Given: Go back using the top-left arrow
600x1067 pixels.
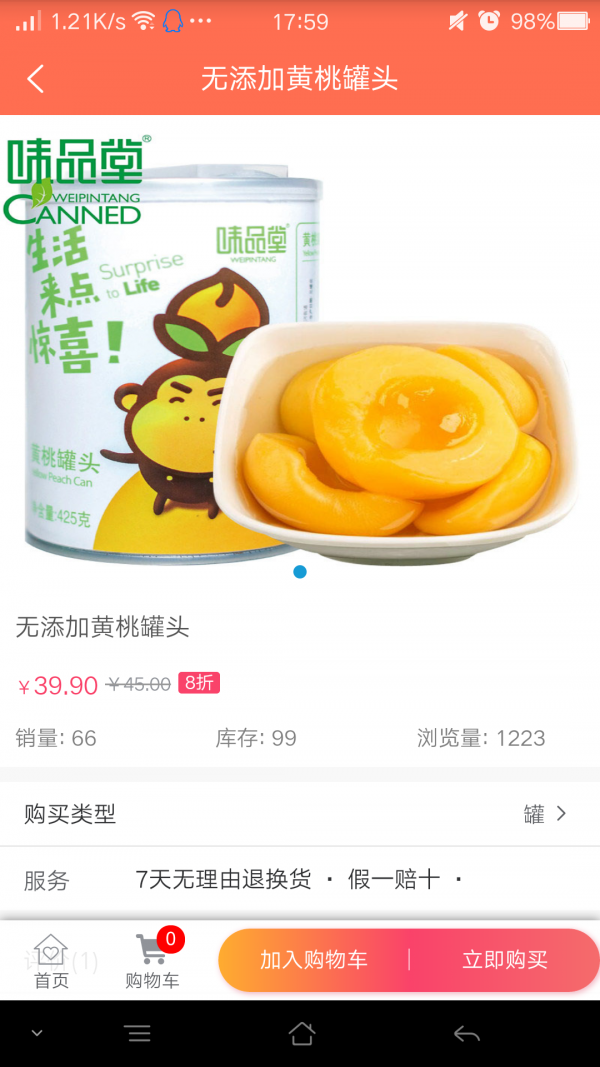Looking at the screenshot, I should point(36,79).
